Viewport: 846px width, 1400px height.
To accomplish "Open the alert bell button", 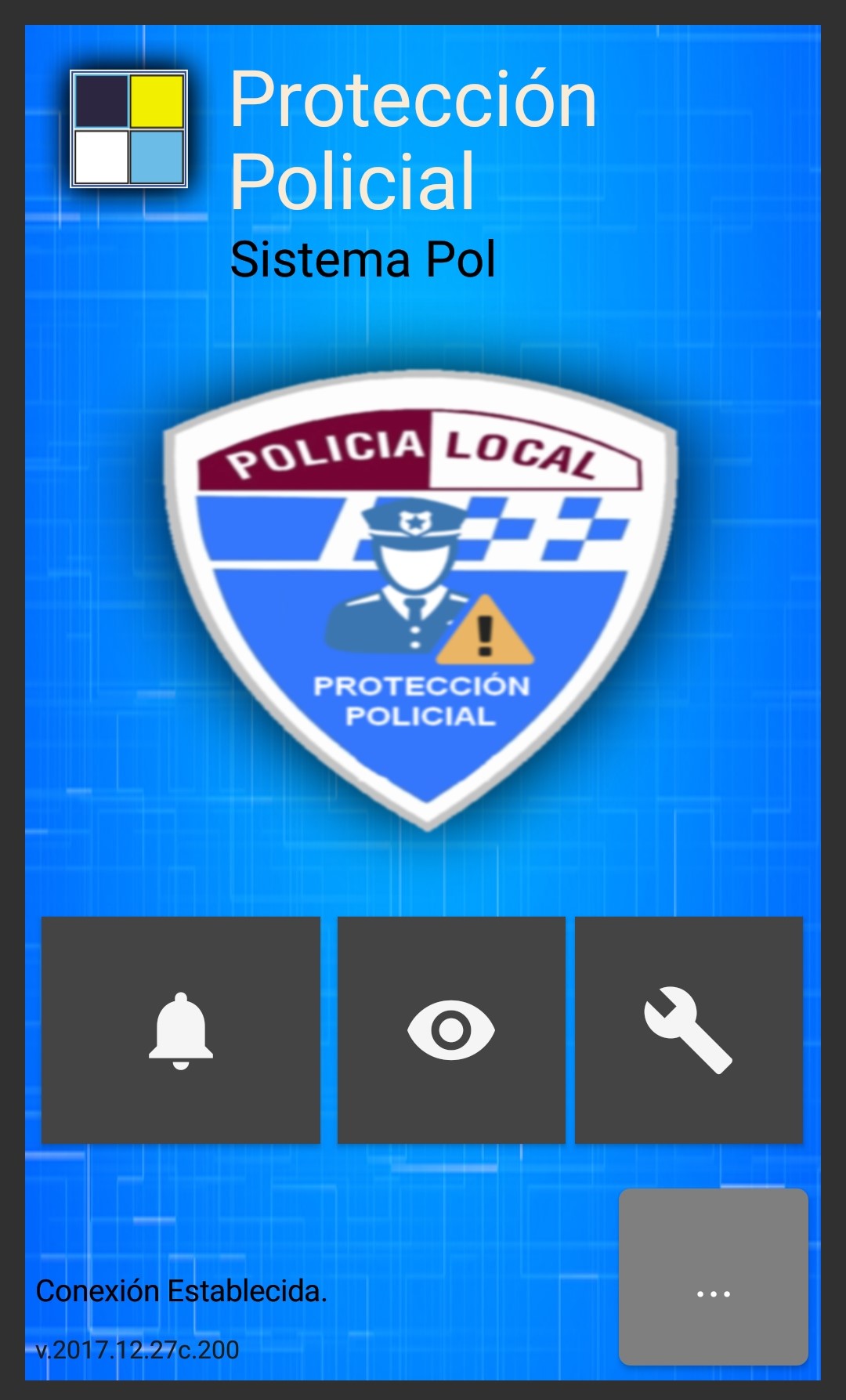I will click(181, 1029).
